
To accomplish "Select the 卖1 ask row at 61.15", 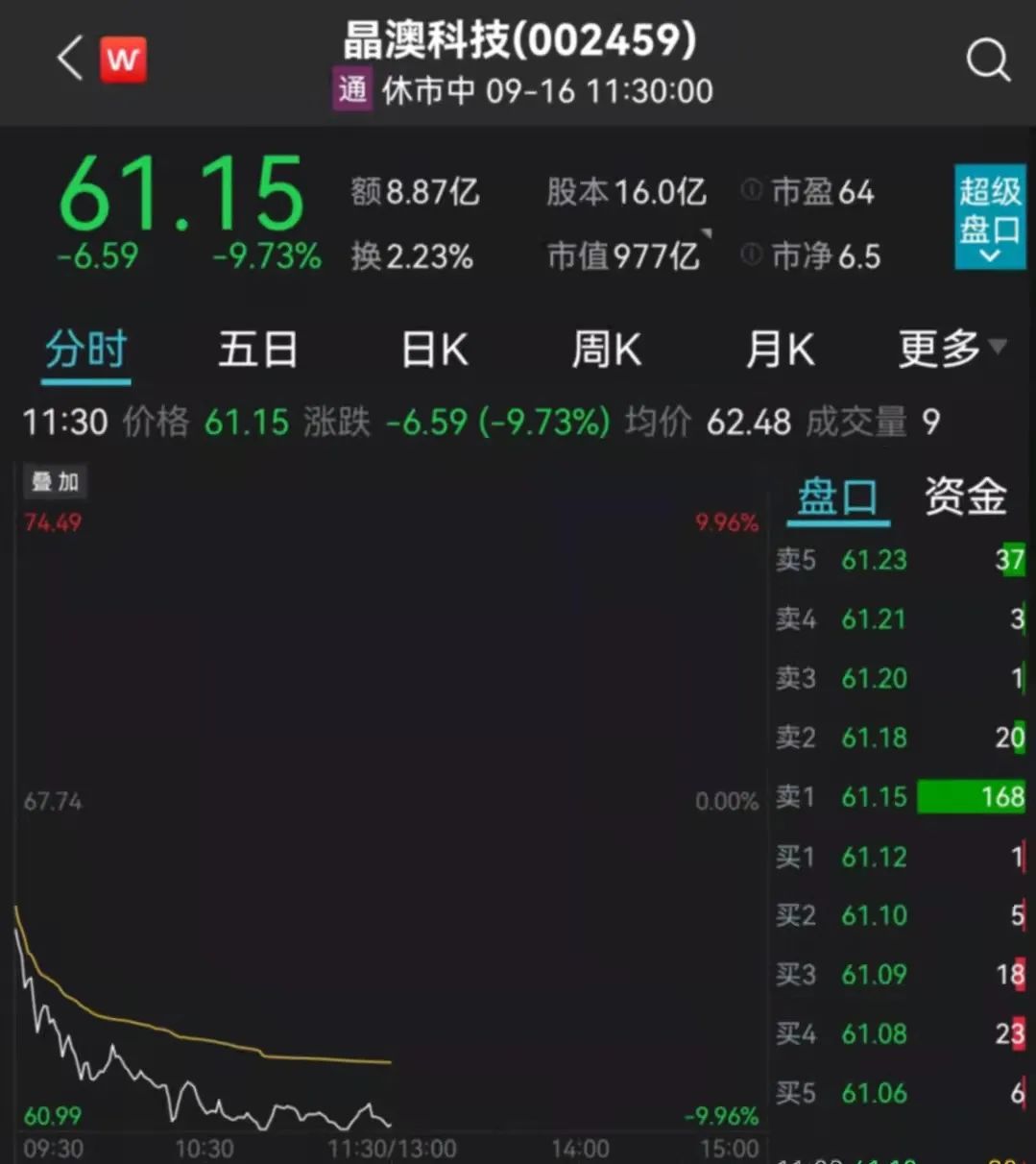I will coord(900,797).
